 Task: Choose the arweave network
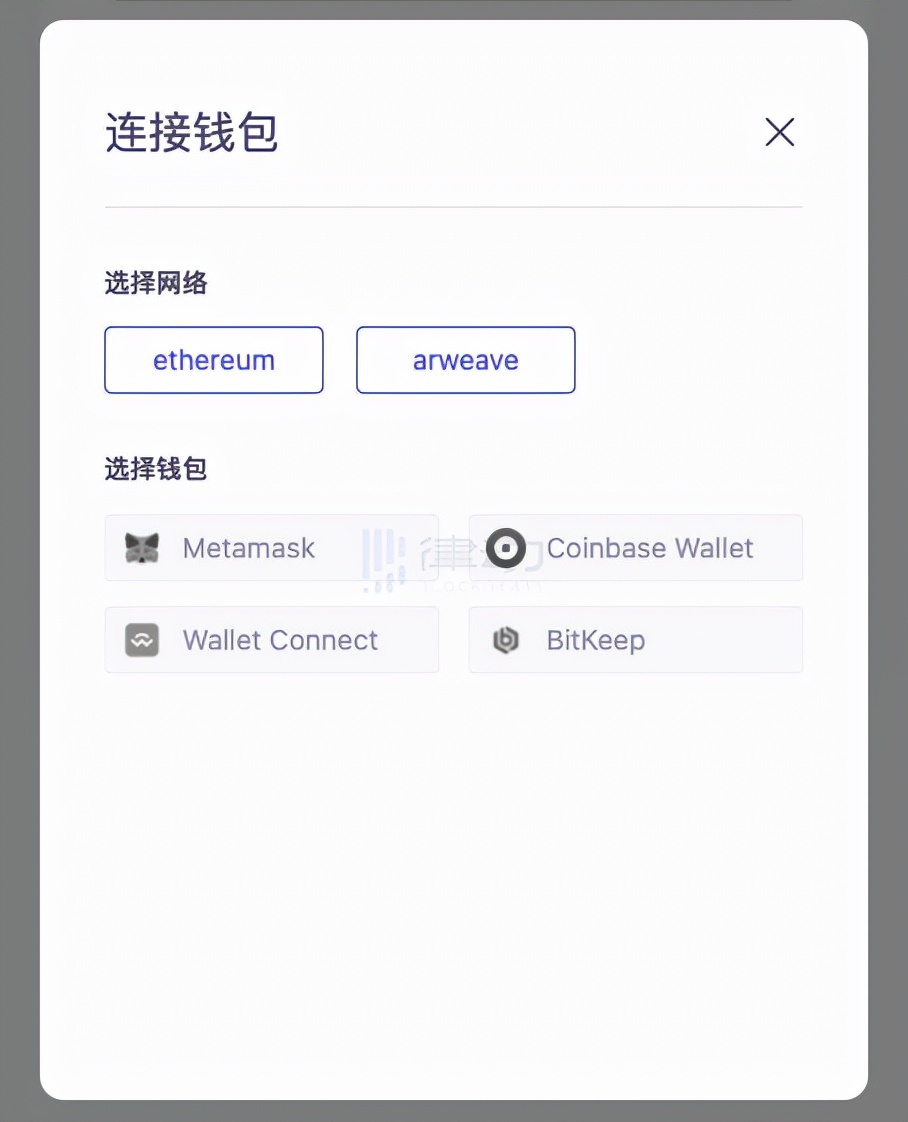(x=466, y=360)
